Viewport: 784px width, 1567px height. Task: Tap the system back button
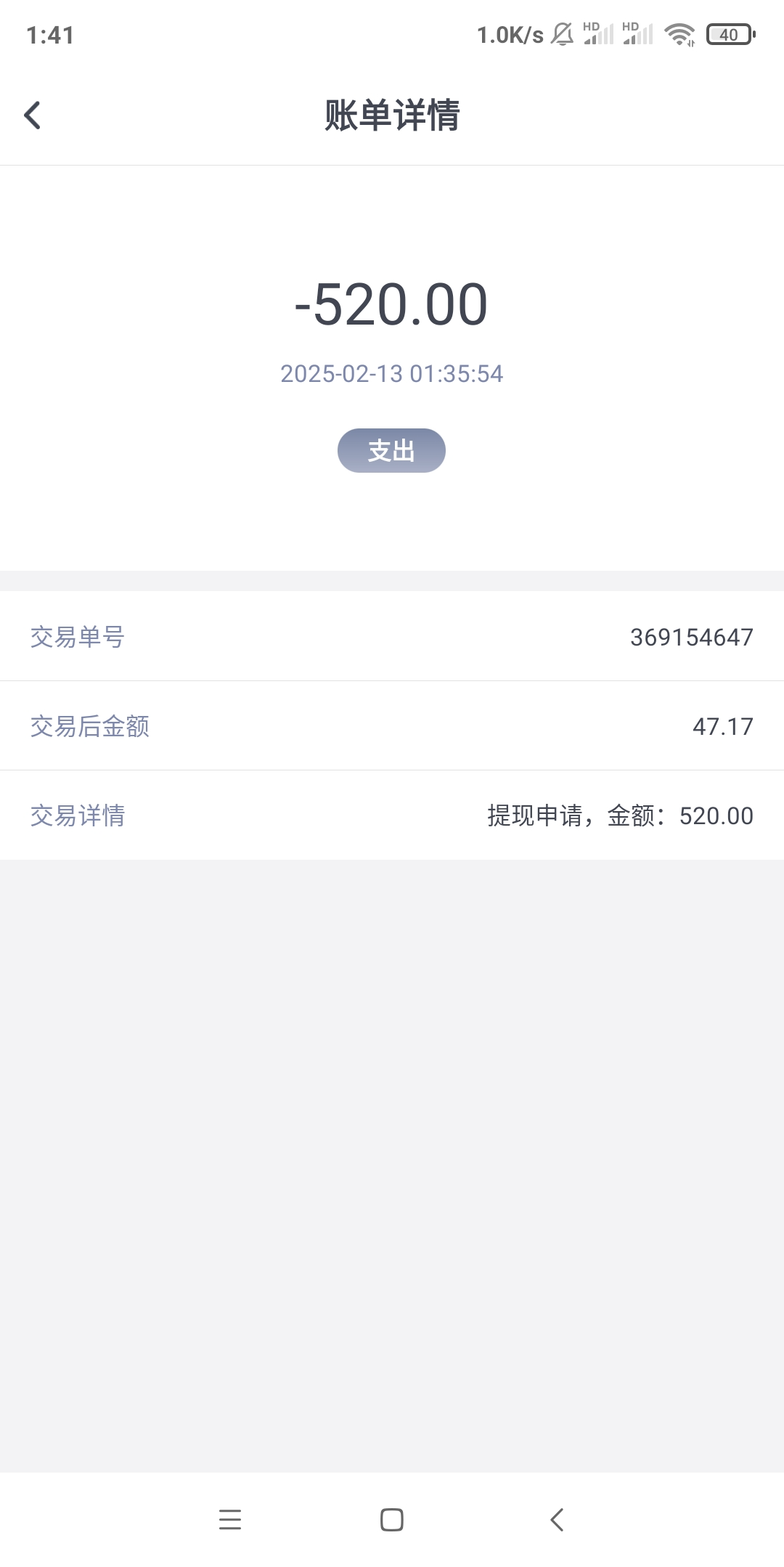click(557, 1519)
